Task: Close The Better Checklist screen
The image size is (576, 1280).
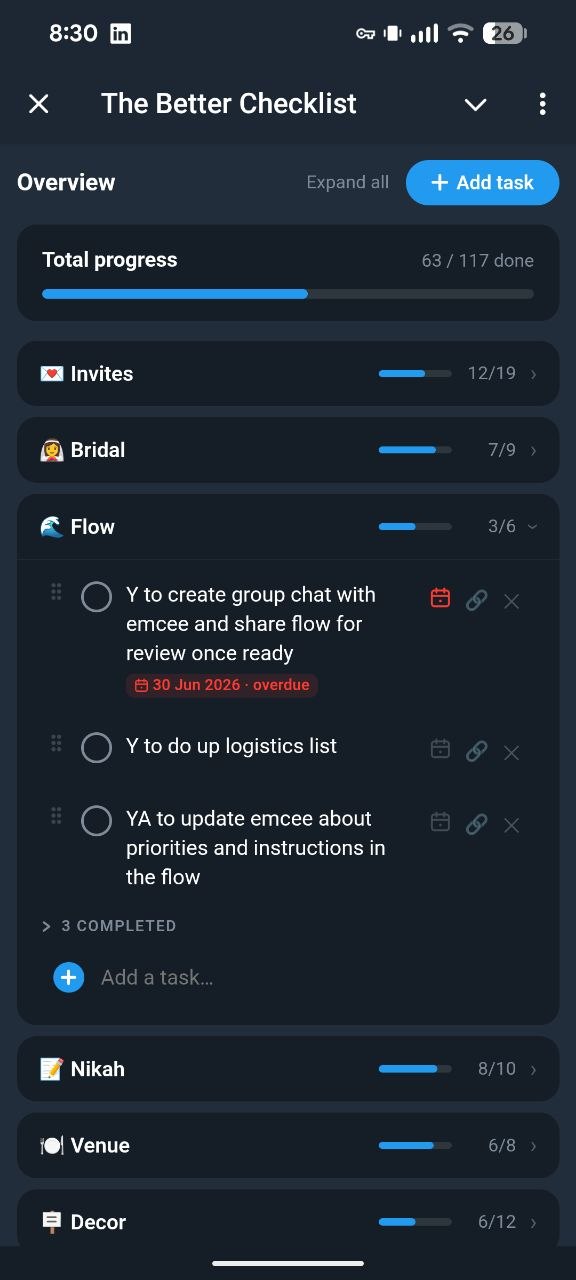Action: [x=39, y=104]
